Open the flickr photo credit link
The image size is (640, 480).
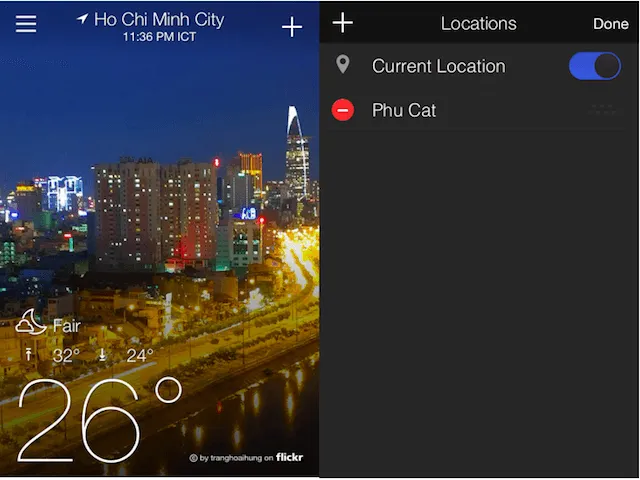(x=247, y=458)
